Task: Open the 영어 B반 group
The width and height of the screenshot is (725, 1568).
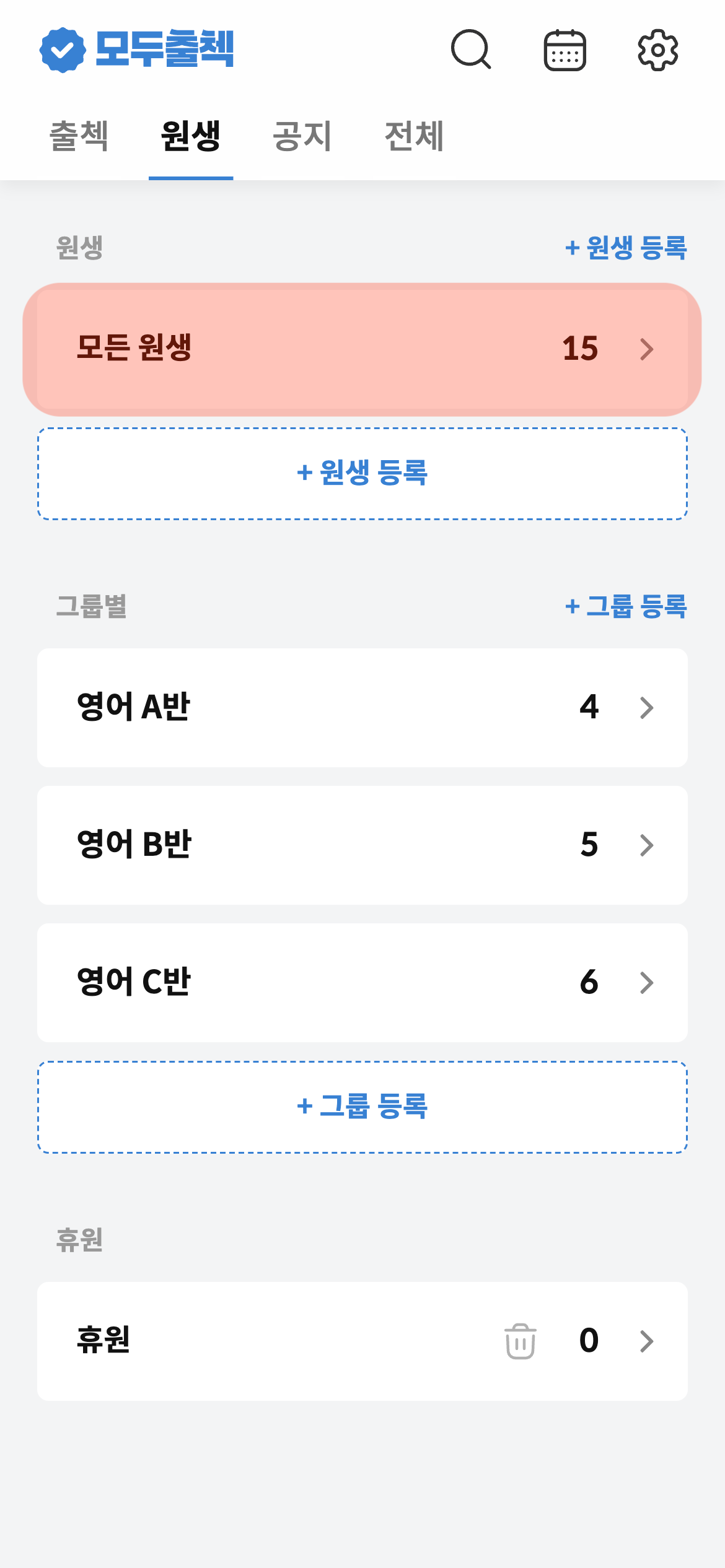Action: click(x=362, y=845)
